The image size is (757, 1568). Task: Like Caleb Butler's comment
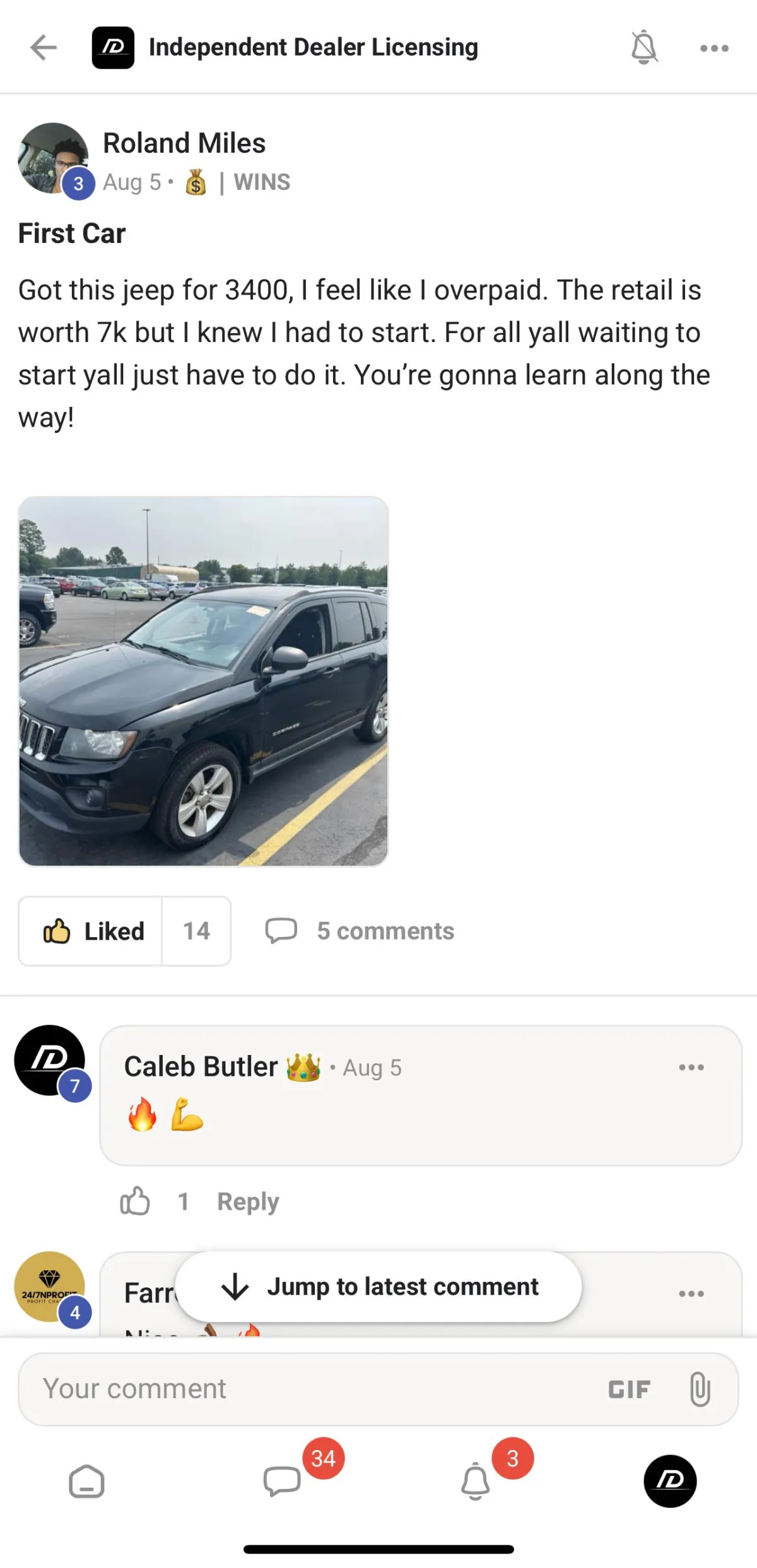coord(135,1201)
